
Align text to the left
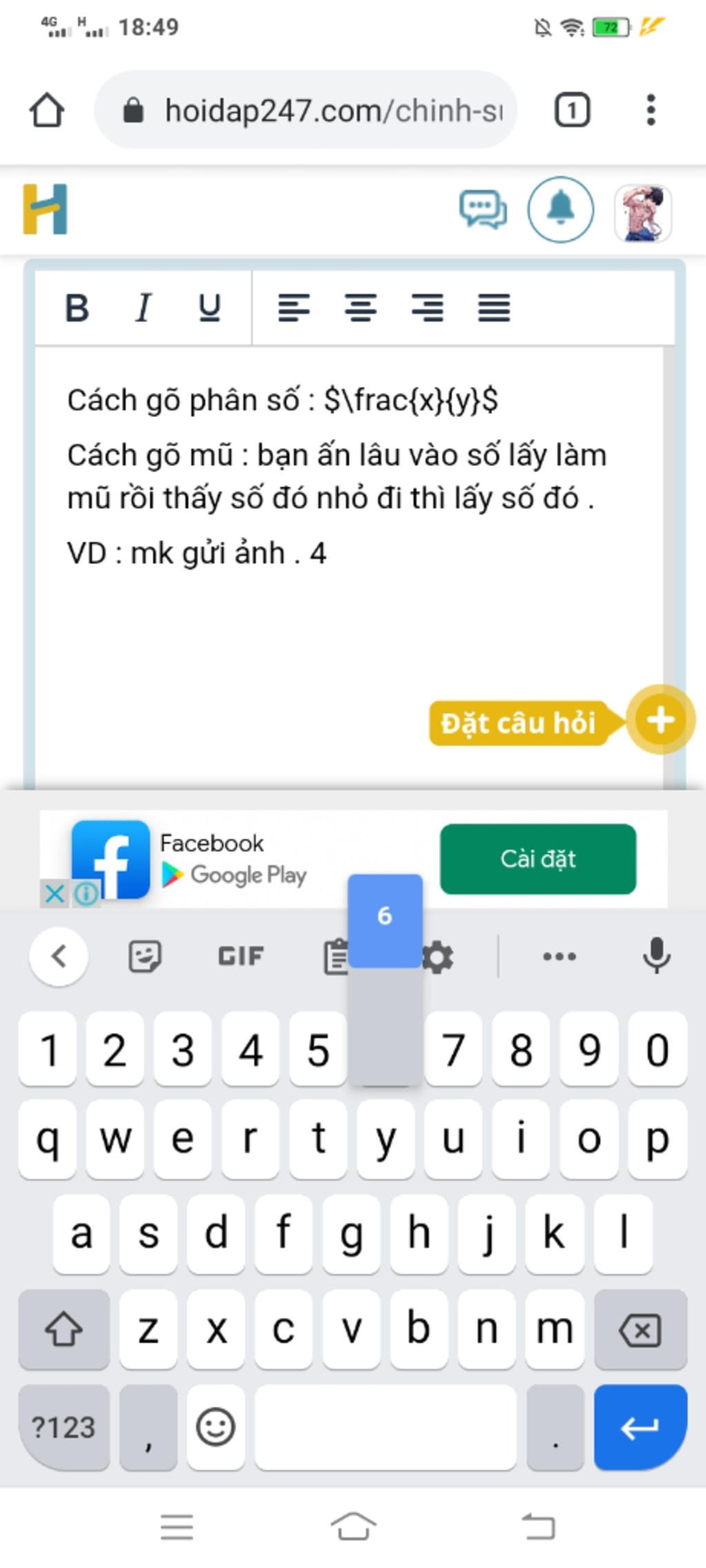click(x=294, y=308)
